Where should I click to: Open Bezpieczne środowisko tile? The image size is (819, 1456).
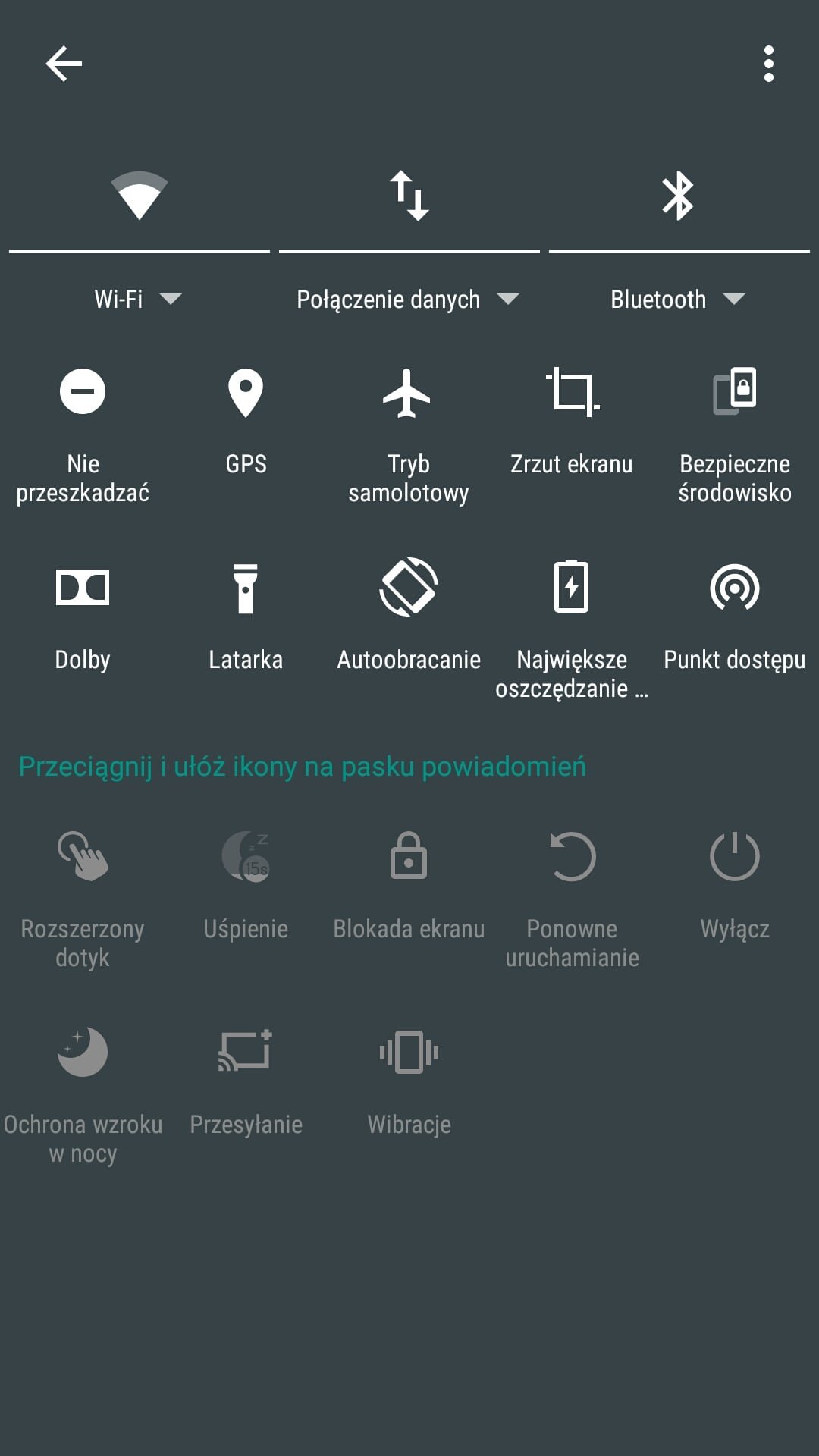tap(735, 436)
